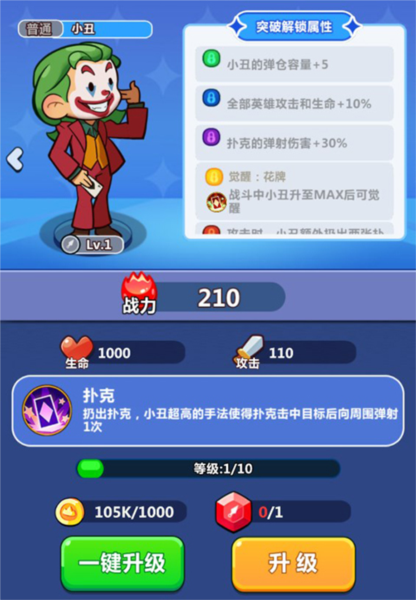Screen dimensions: 416x600
Task: Tap the green 一键升级 button
Action: click(x=122, y=563)
